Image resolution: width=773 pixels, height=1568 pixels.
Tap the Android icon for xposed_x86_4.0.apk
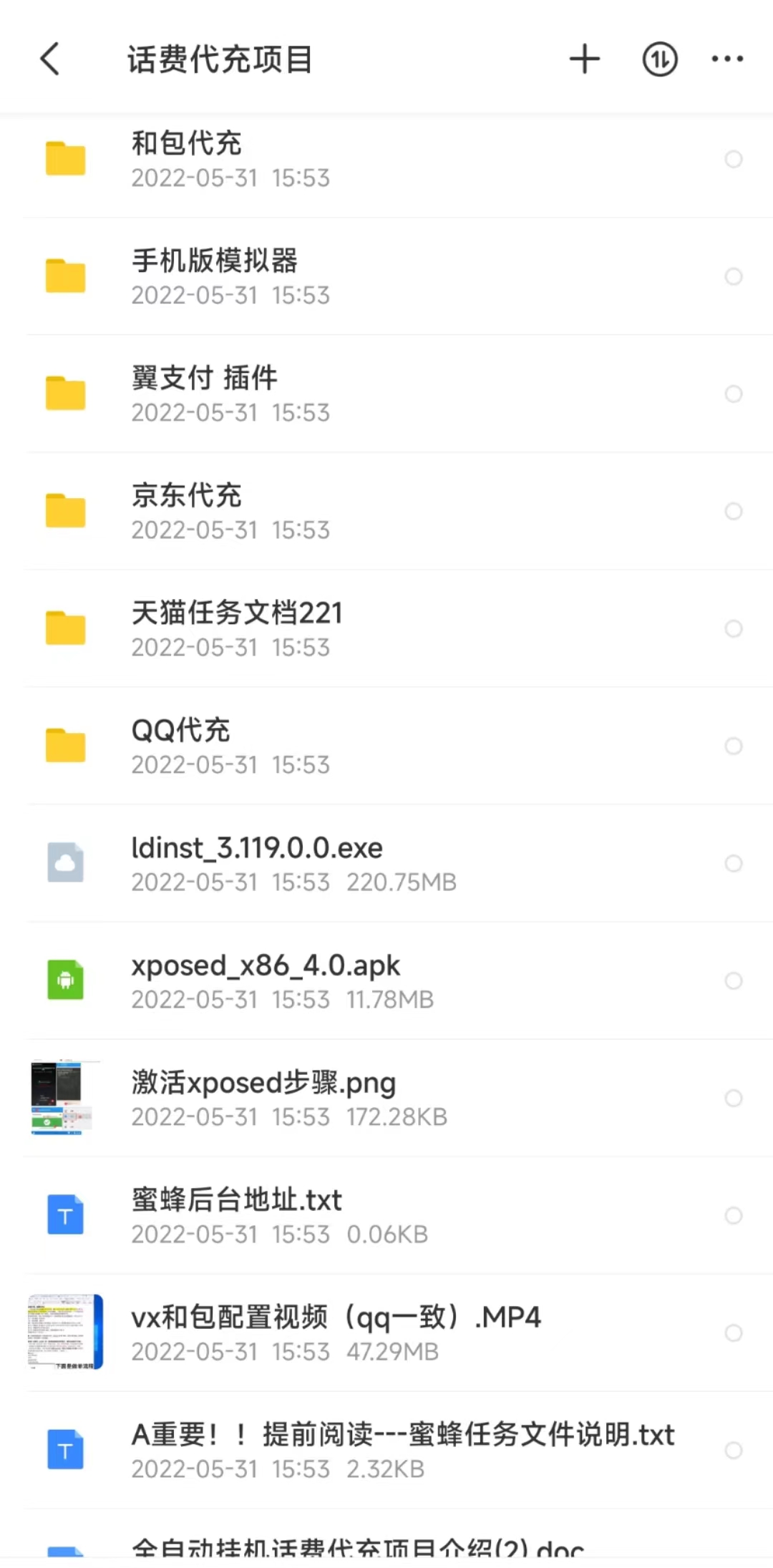click(x=65, y=980)
